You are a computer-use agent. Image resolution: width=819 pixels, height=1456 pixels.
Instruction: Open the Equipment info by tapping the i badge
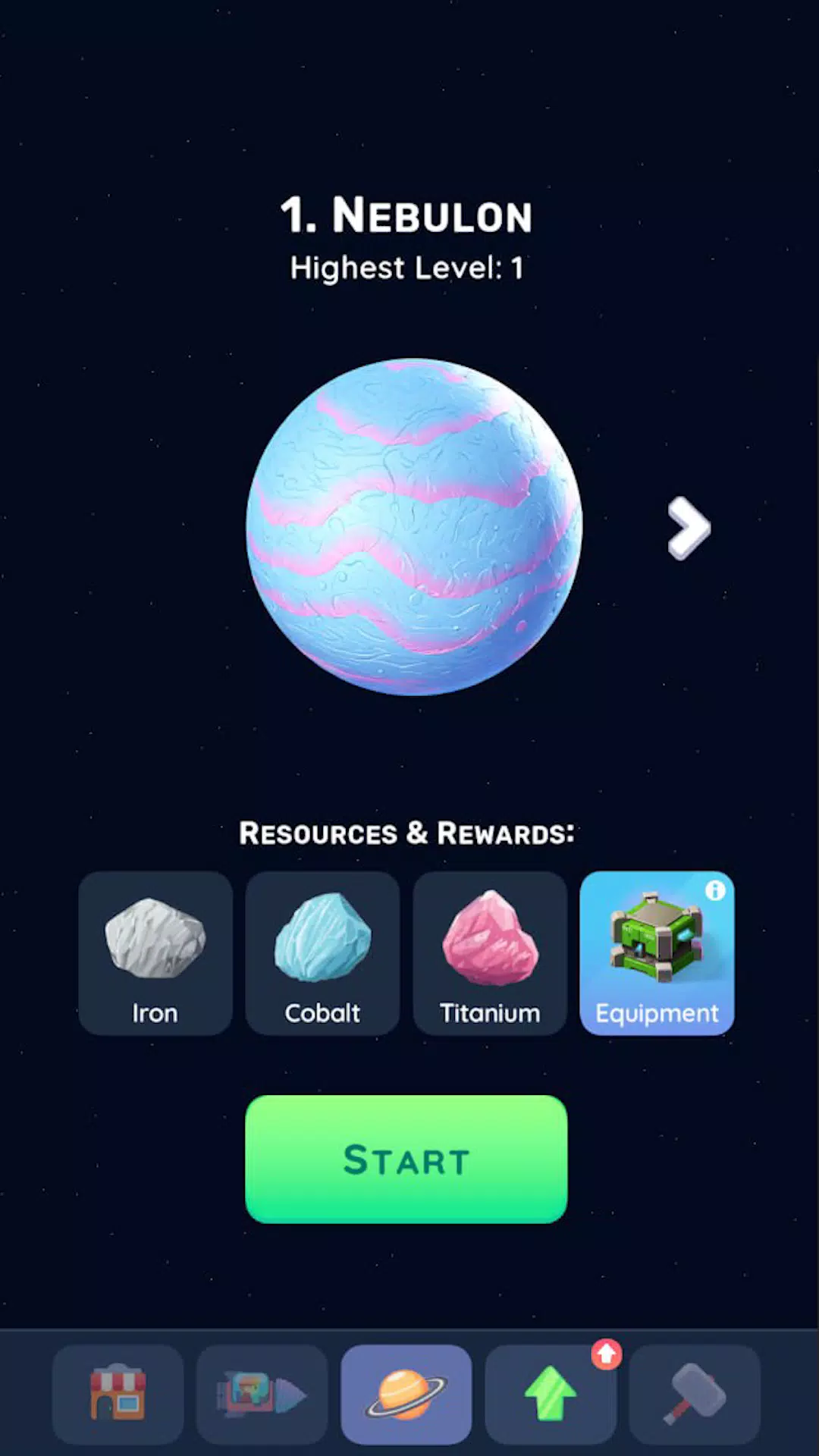click(x=717, y=890)
